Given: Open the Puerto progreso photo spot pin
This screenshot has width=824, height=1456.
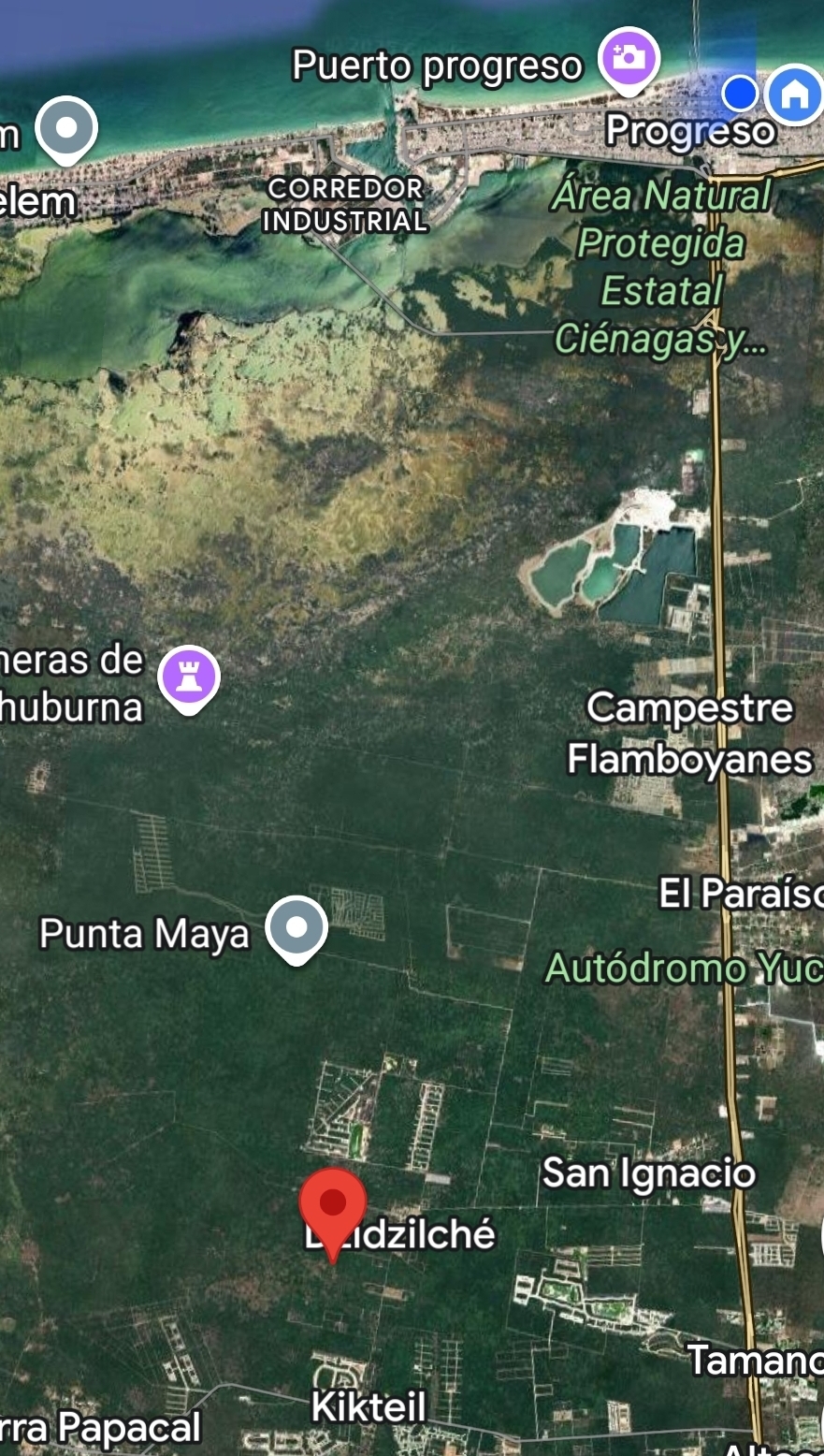Looking at the screenshot, I should 629,58.
